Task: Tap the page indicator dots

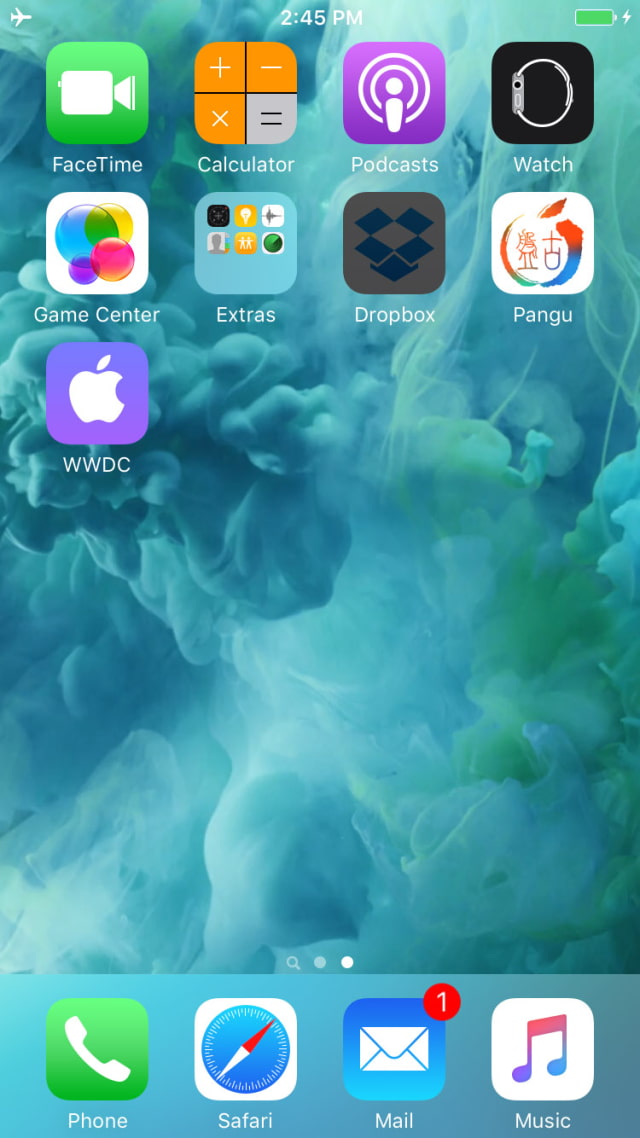Action: click(320, 962)
